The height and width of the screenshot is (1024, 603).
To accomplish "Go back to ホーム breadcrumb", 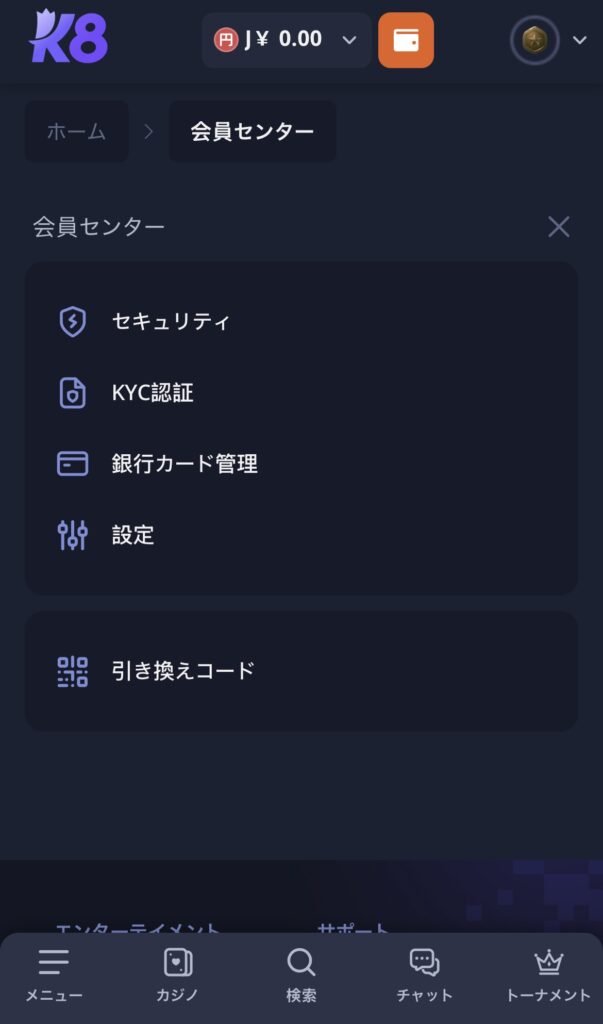I will (x=76, y=131).
